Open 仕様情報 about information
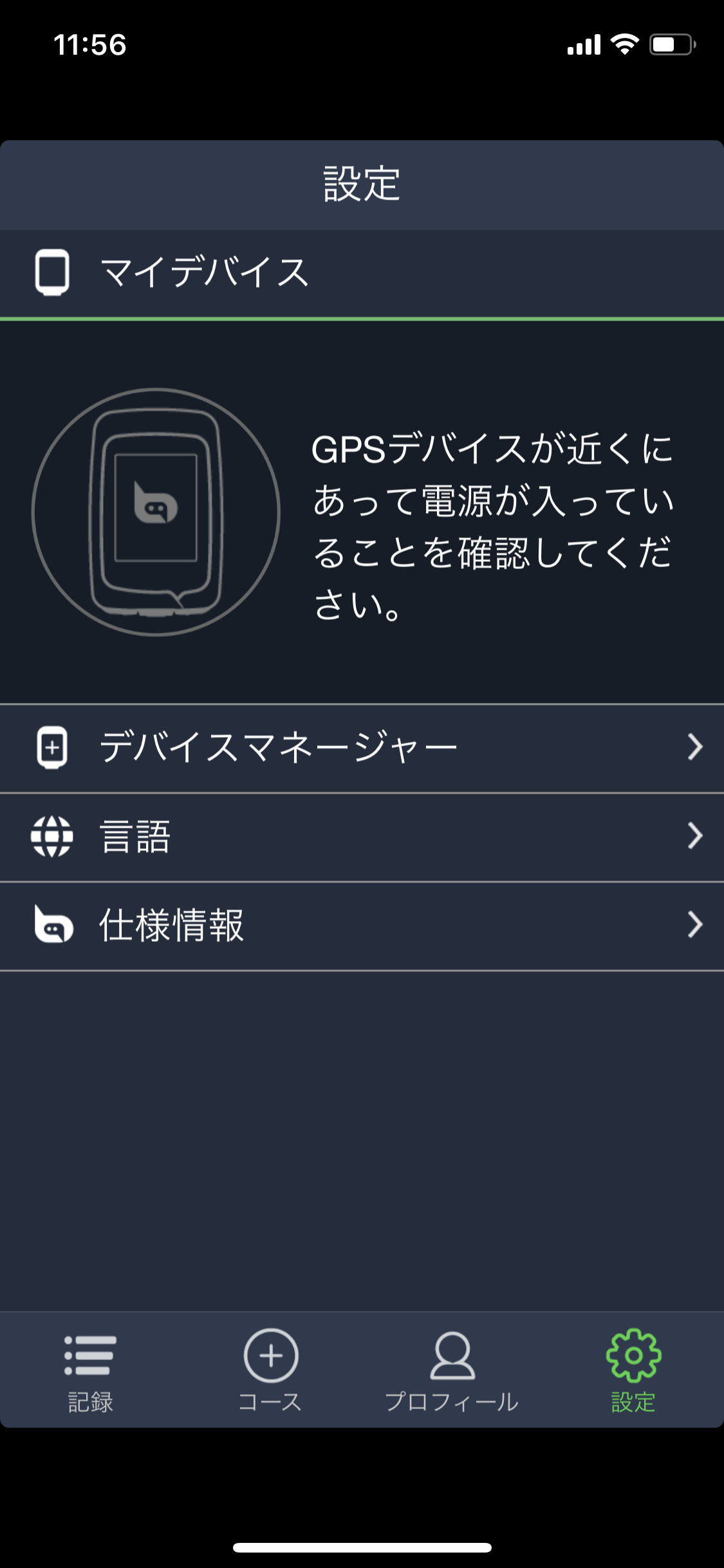This screenshot has width=724, height=1568. coord(362,926)
